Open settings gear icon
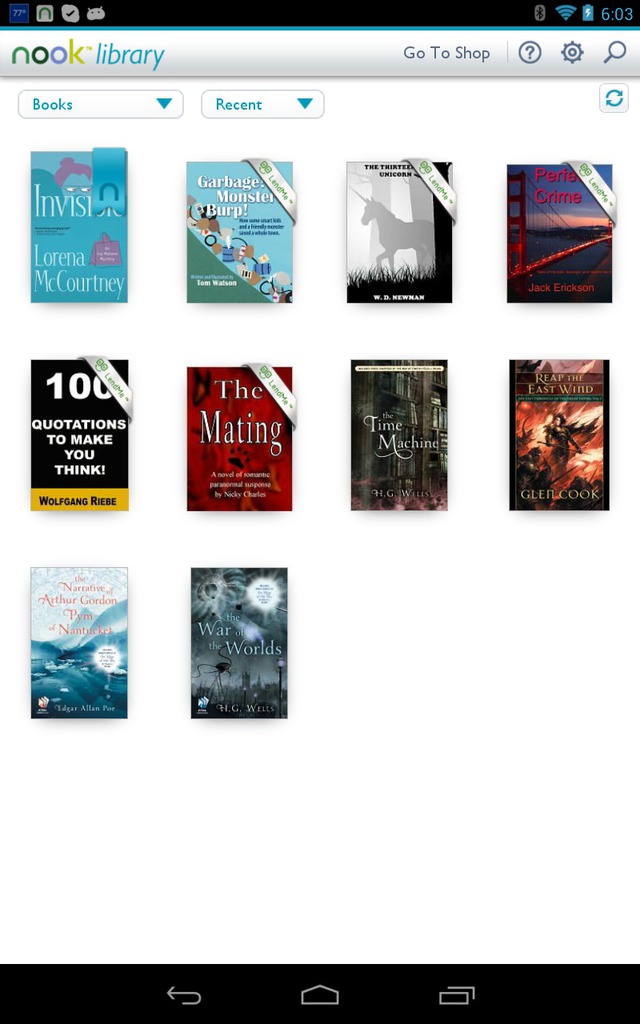The image size is (640, 1024). tap(572, 52)
